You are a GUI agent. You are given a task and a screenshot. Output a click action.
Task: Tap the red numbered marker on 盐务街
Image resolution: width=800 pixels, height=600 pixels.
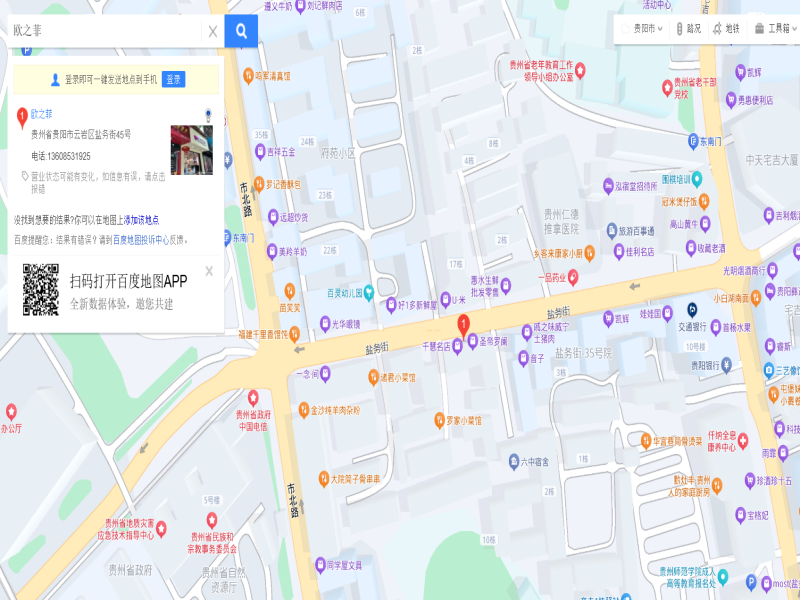pyautogui.click(x=464, y=324)
